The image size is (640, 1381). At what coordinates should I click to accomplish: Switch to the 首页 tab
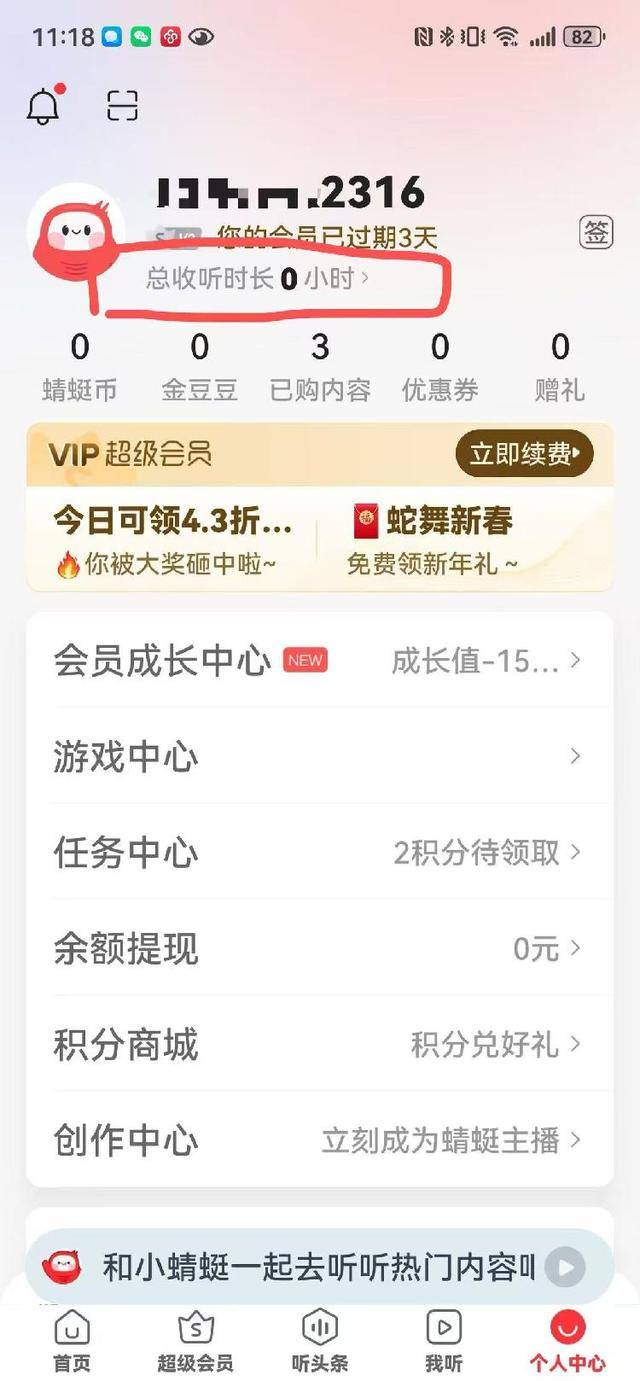click(x=72, y=1340)
